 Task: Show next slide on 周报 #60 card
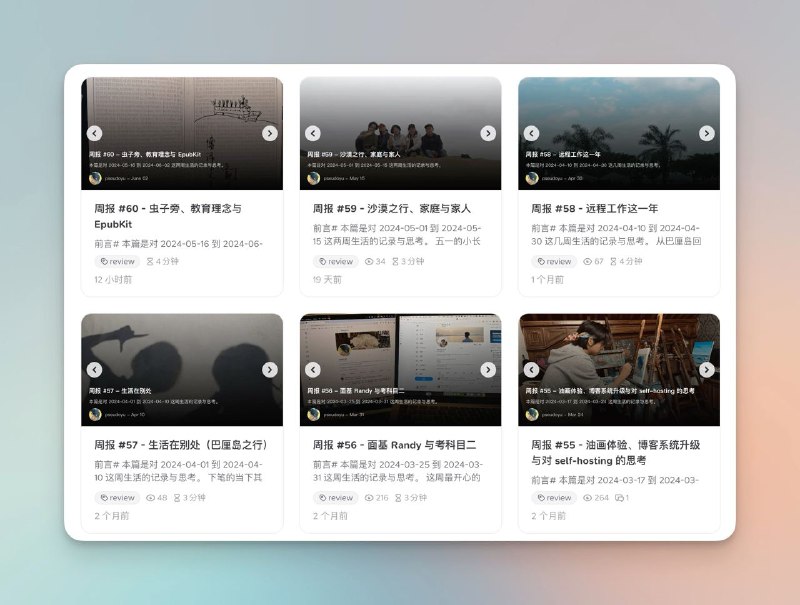270,133
